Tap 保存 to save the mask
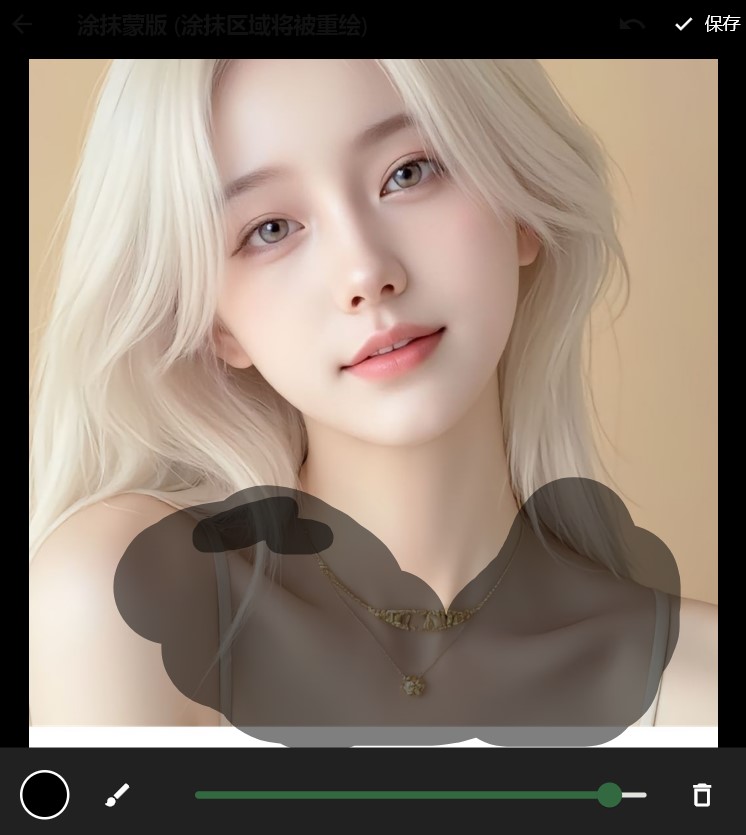 pyautogui.click(x=708, y=24)
